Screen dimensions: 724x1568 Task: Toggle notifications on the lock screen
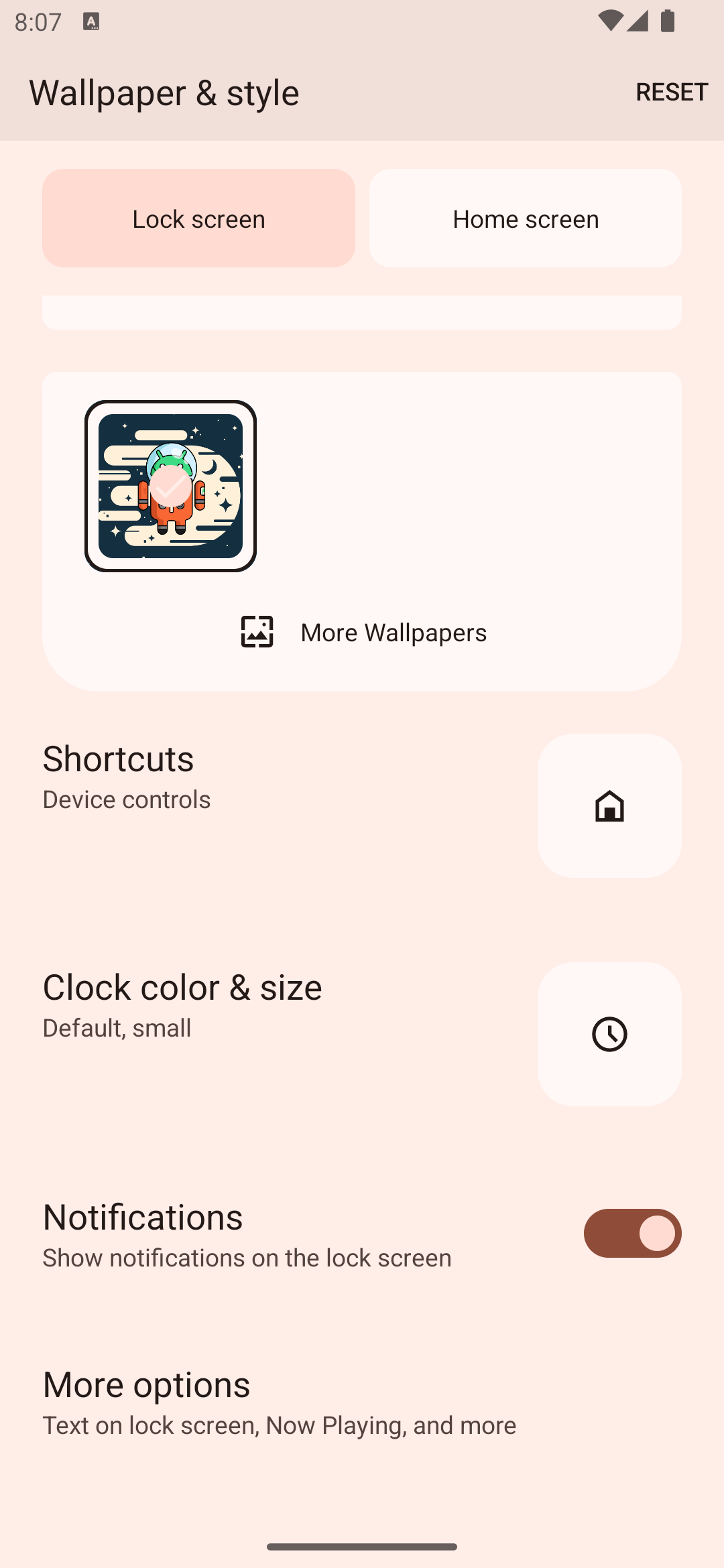point(631,1233)
